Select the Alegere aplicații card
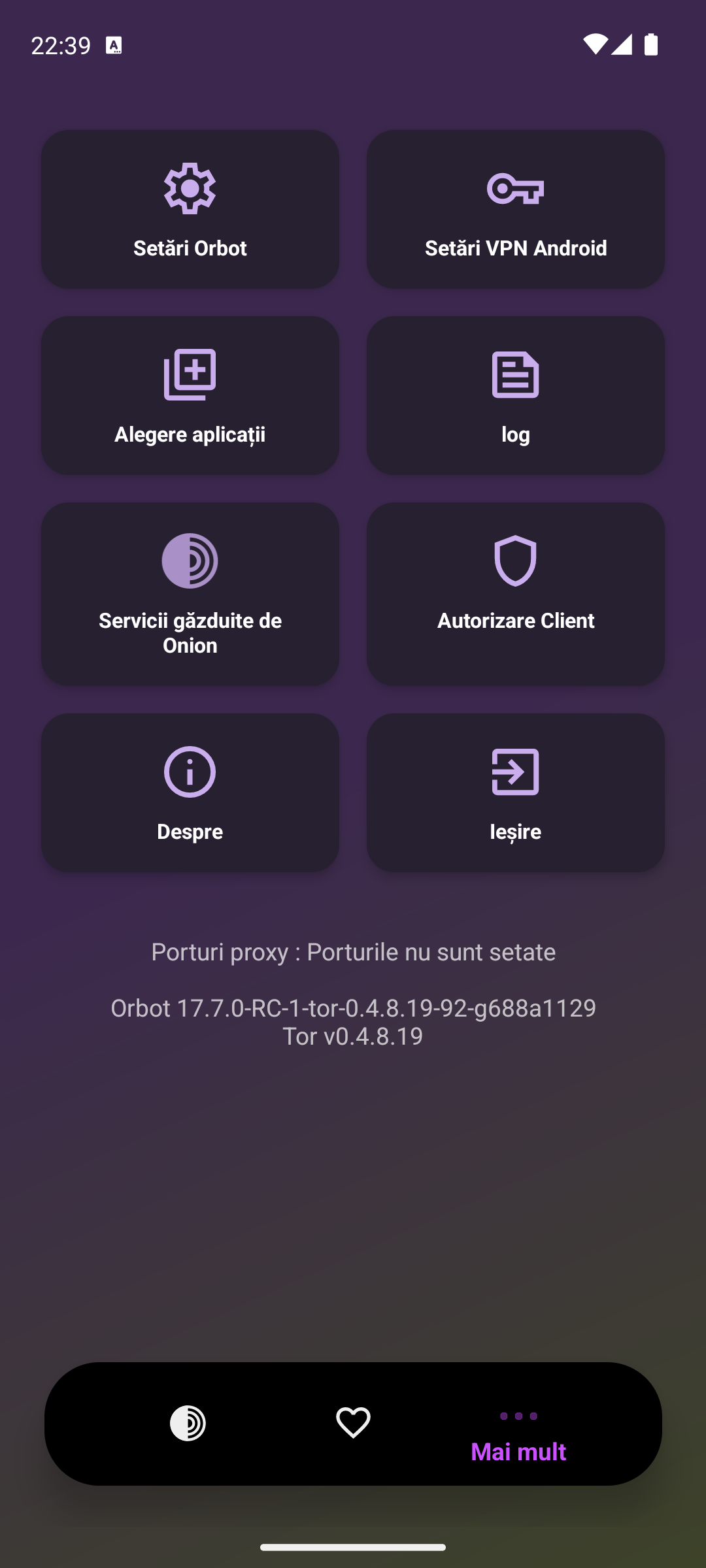The image size is (706, 1568). pyautogui.click(x=190, y=395)
